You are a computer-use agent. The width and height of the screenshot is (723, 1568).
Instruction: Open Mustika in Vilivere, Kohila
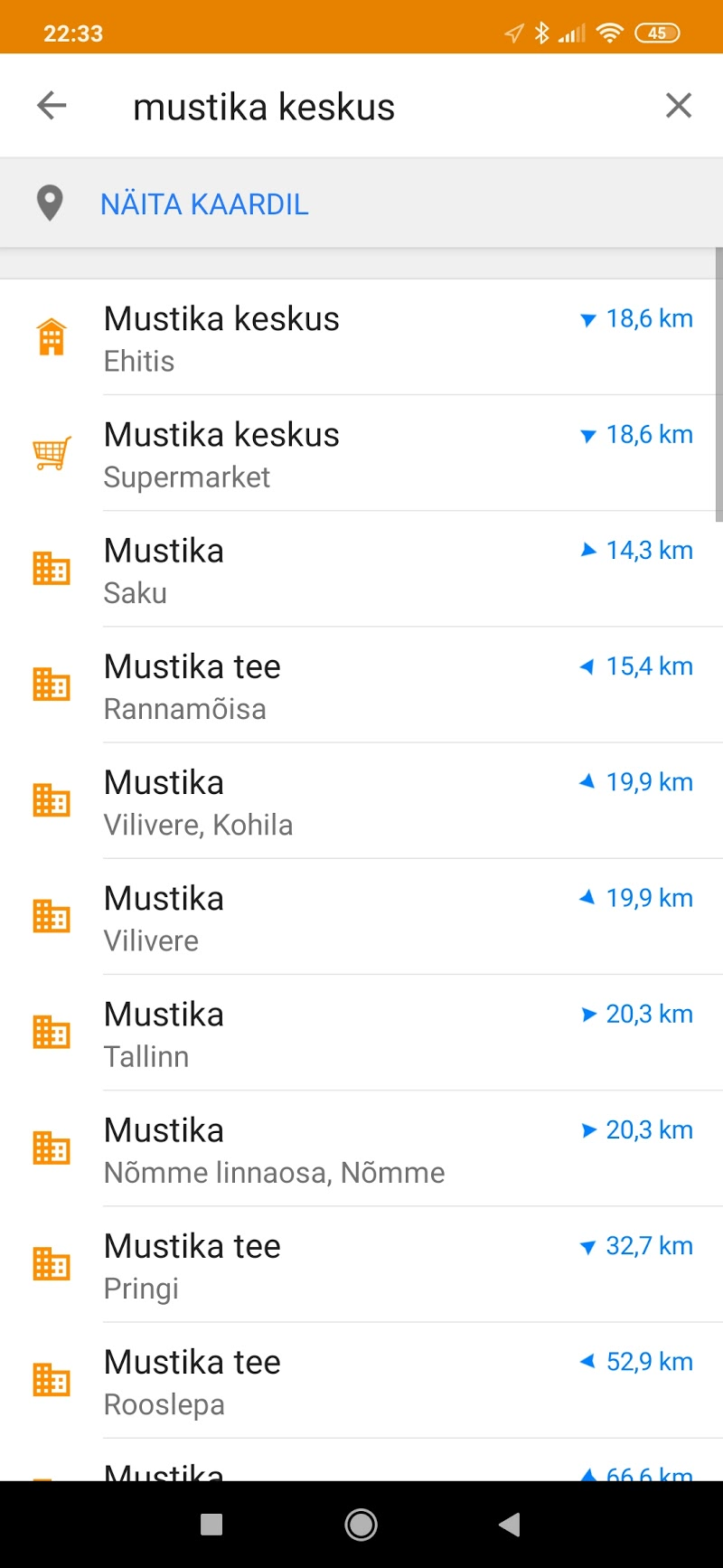click(361, 801)
